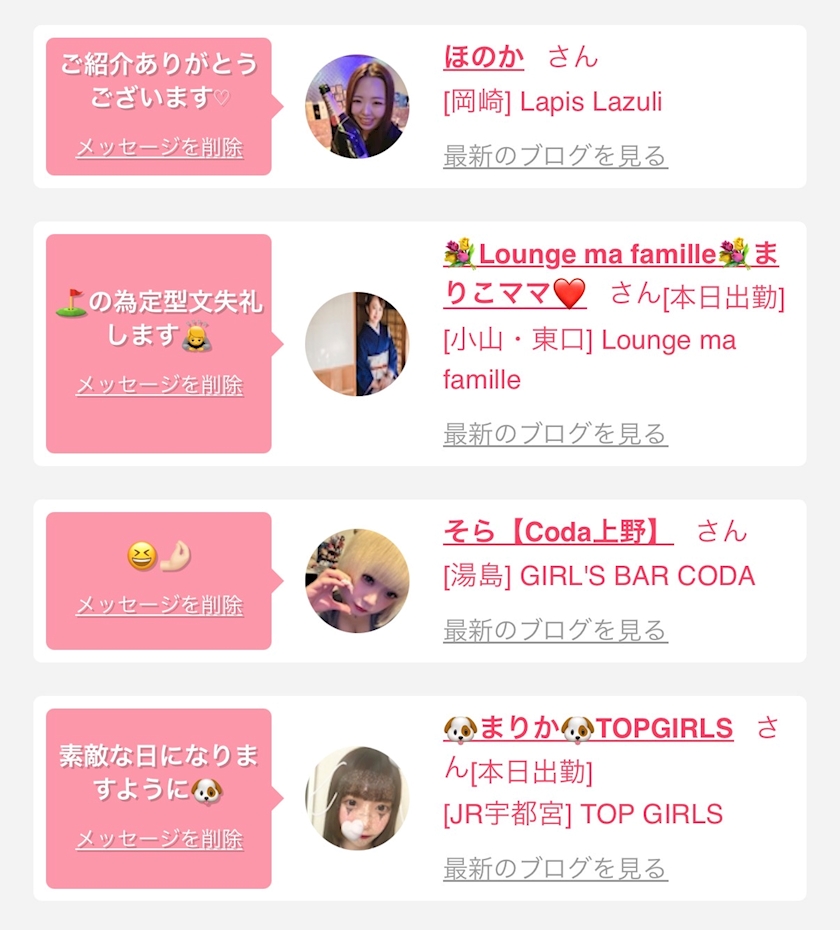View ほのか's latest blog
This screenshot has height=930, width=840.
[555, 156]
